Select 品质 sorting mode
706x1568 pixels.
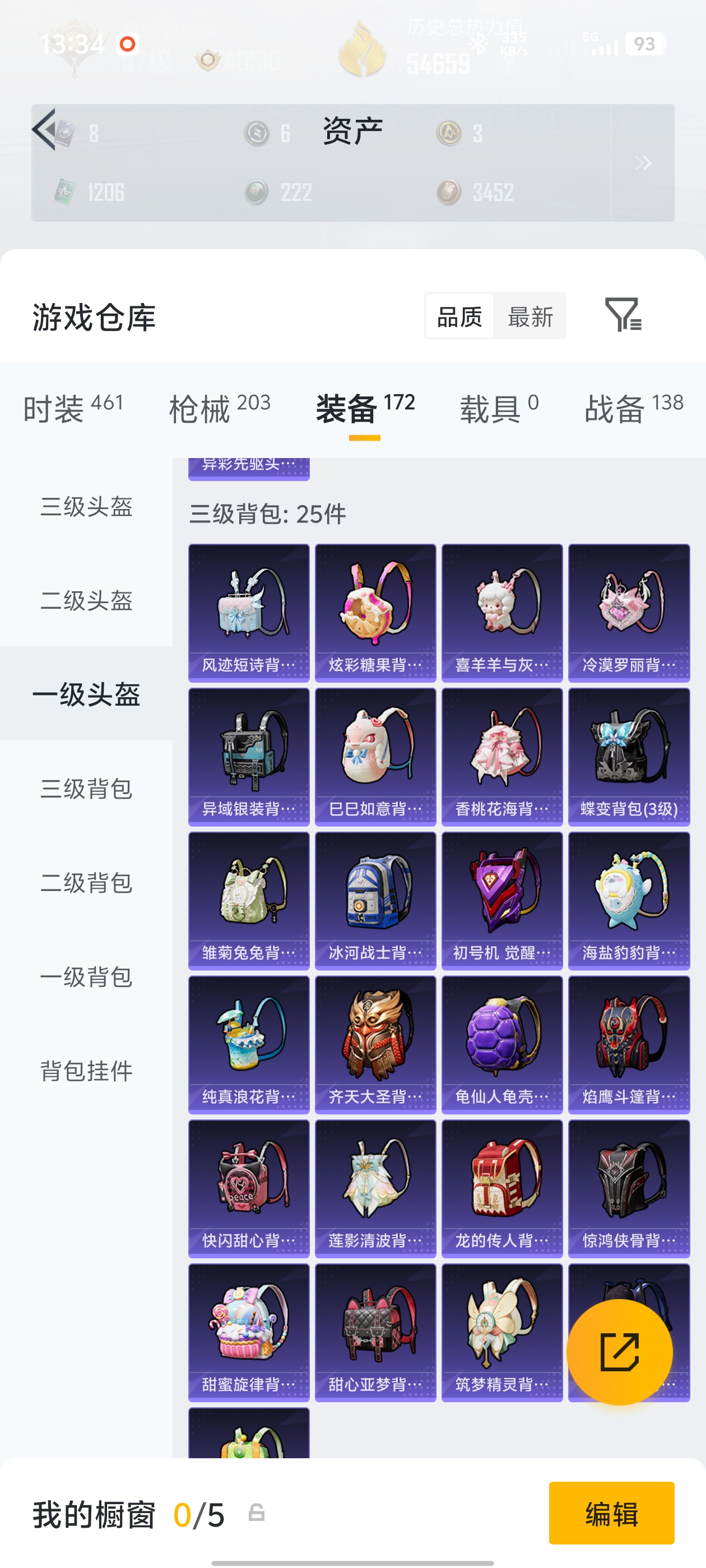460,316
